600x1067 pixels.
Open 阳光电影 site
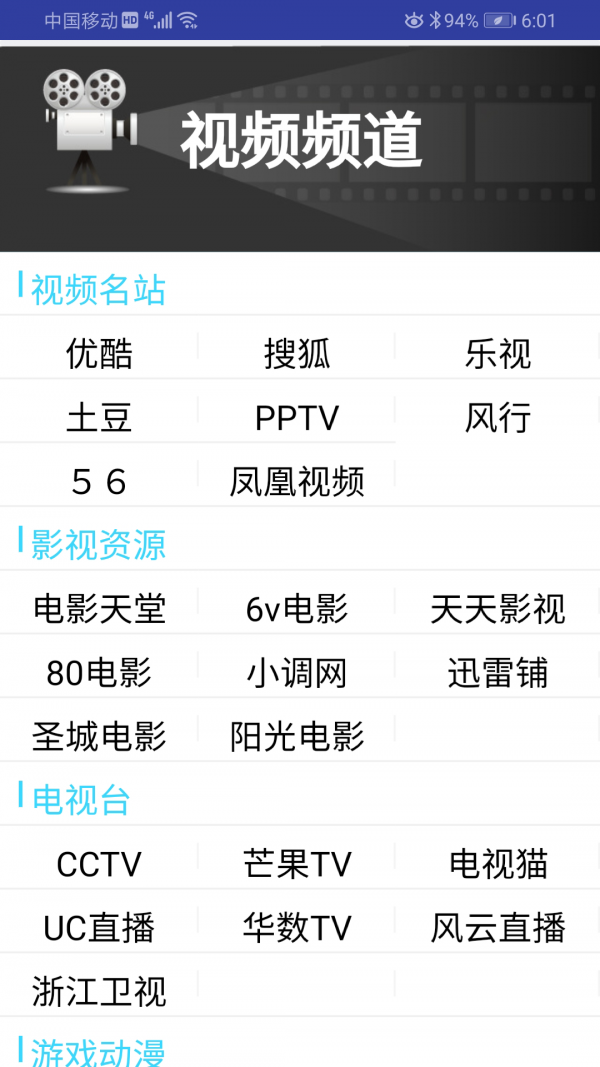297,737
